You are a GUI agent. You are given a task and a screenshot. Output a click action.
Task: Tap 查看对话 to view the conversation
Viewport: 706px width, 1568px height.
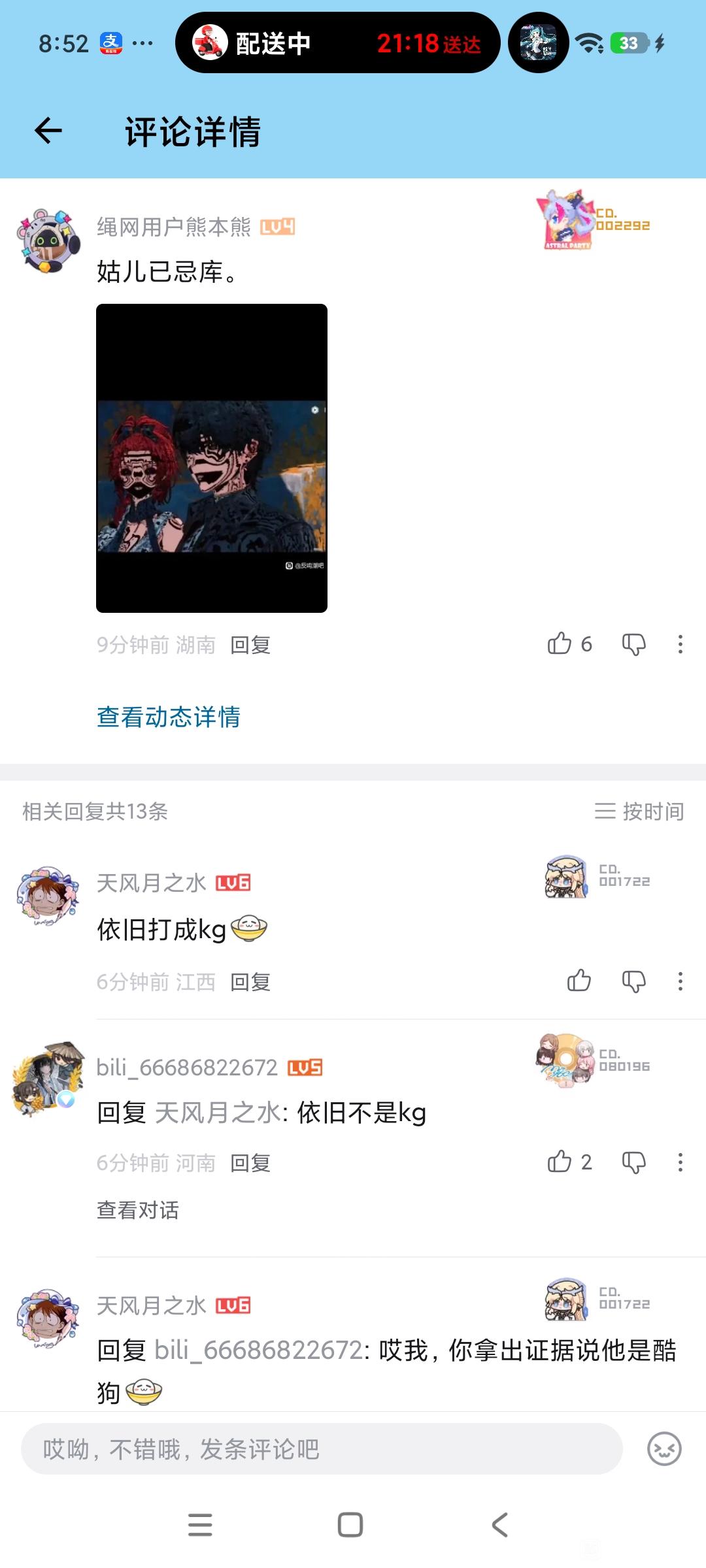[138, 1210]
